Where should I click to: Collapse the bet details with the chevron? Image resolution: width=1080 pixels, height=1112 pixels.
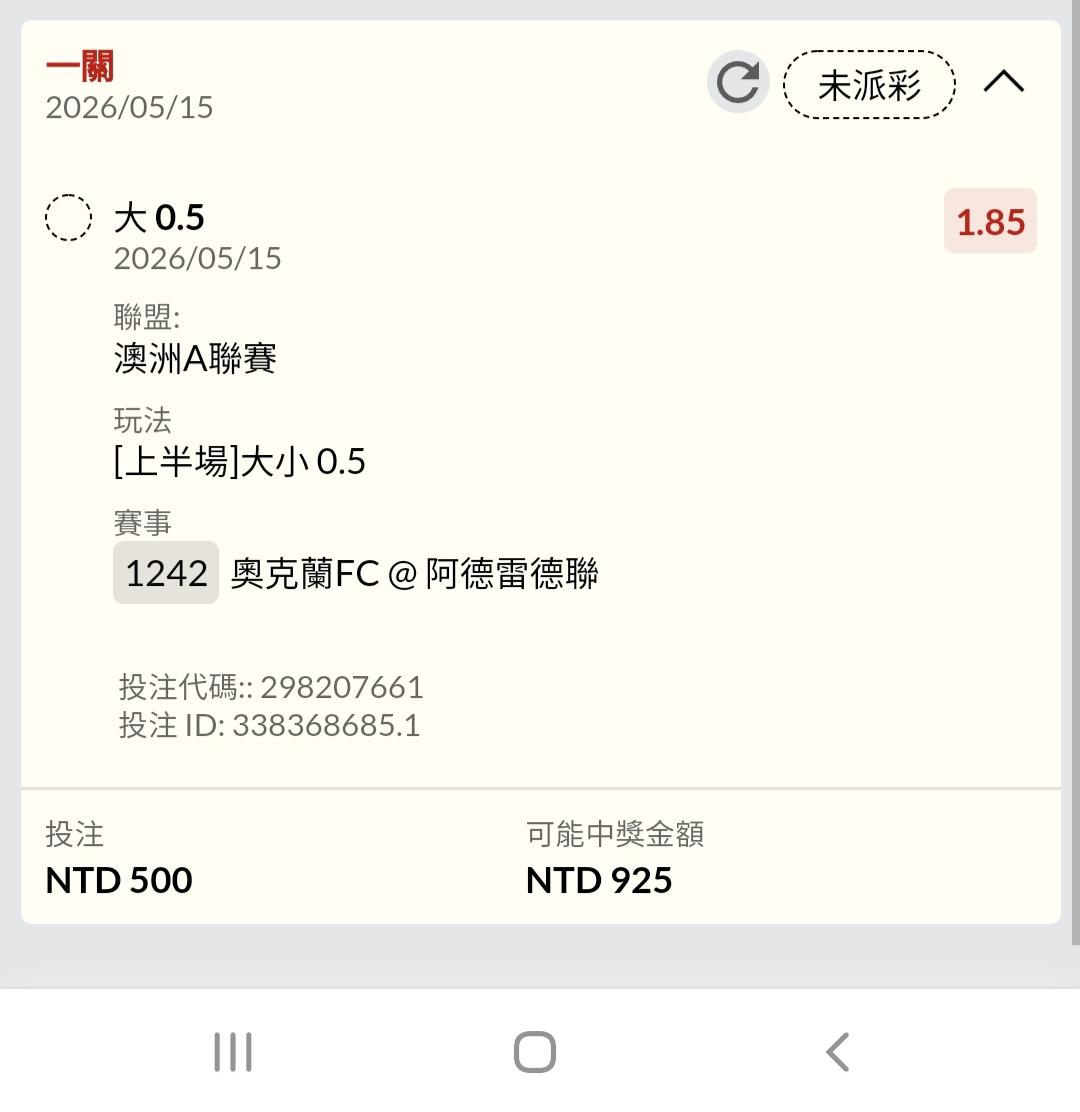point(1003,82)
